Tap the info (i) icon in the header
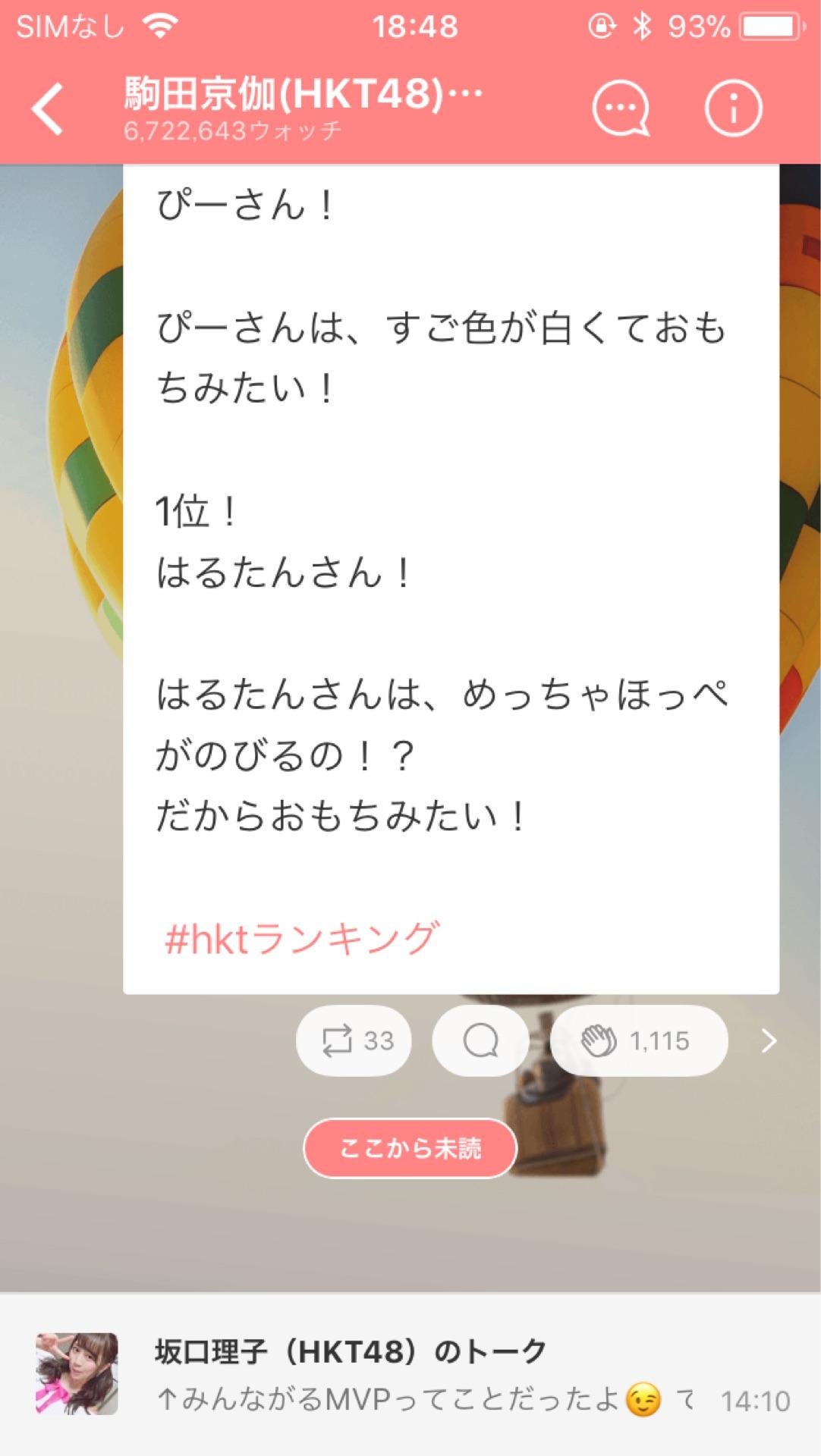Screen dimensions: 821x1456 tap(733, 108)
